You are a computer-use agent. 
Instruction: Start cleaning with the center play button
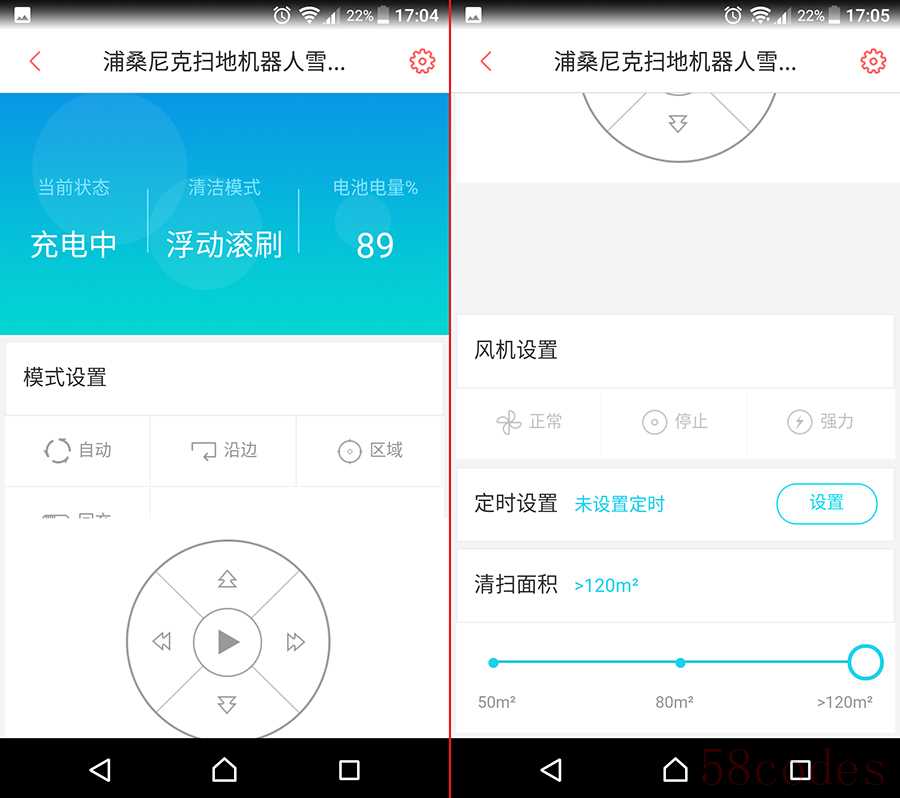tap(228, 642)
